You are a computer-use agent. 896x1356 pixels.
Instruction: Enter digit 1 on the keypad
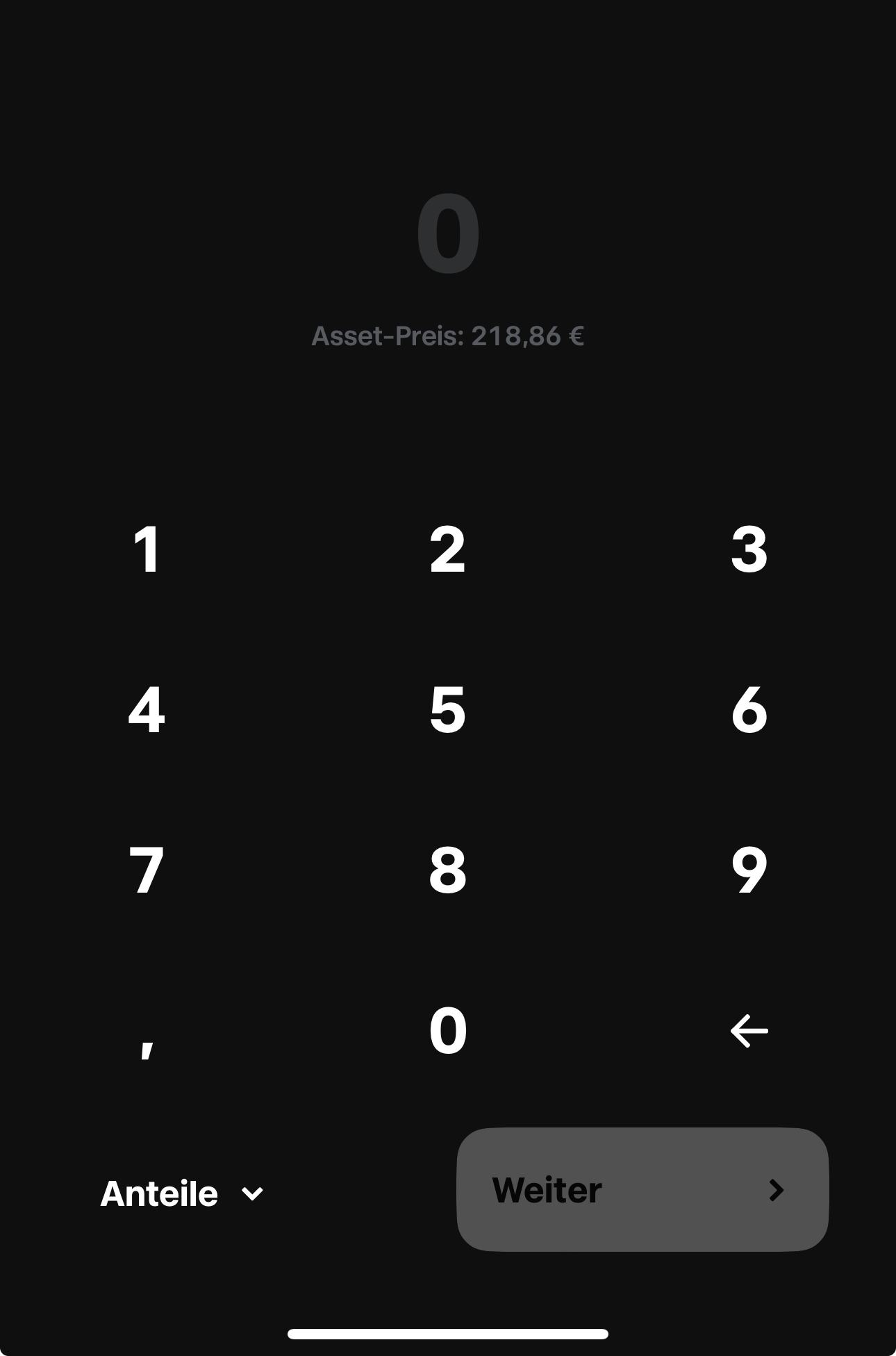tap(147, 549)
